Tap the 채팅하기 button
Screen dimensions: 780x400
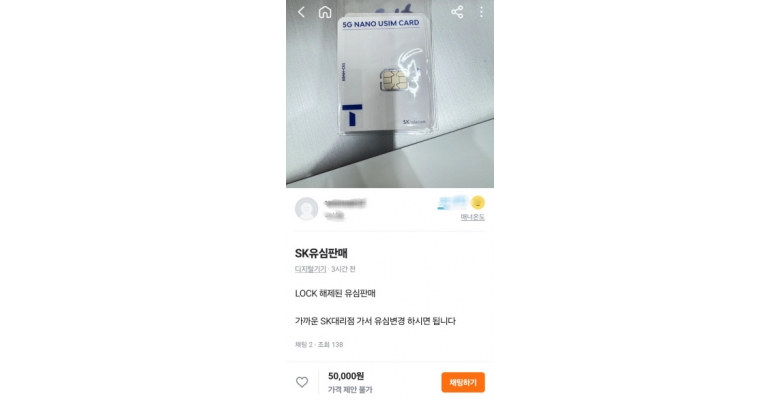coord(463,382)
